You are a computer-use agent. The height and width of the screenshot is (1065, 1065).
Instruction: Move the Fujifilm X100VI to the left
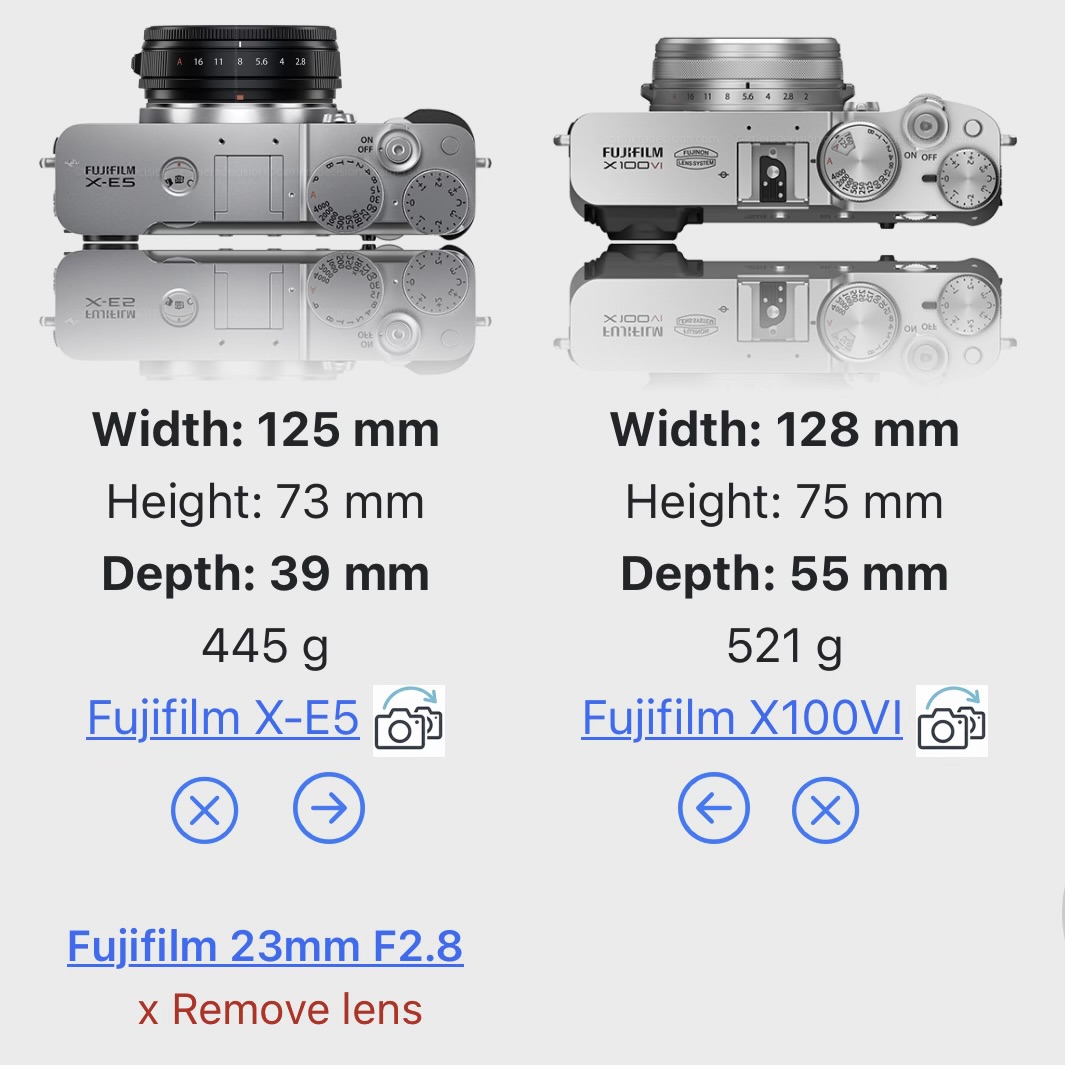point(714,808)
